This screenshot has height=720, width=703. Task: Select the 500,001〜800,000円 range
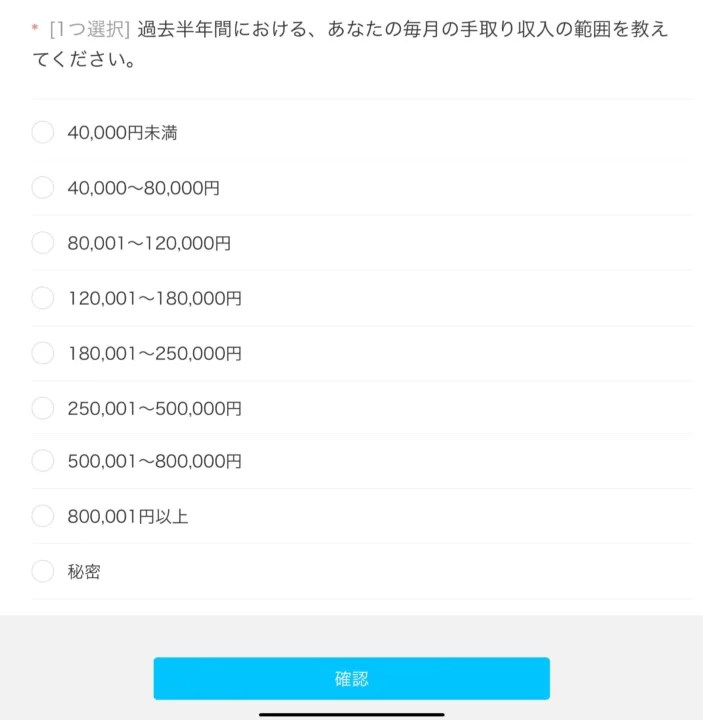[x=43, y=461]
